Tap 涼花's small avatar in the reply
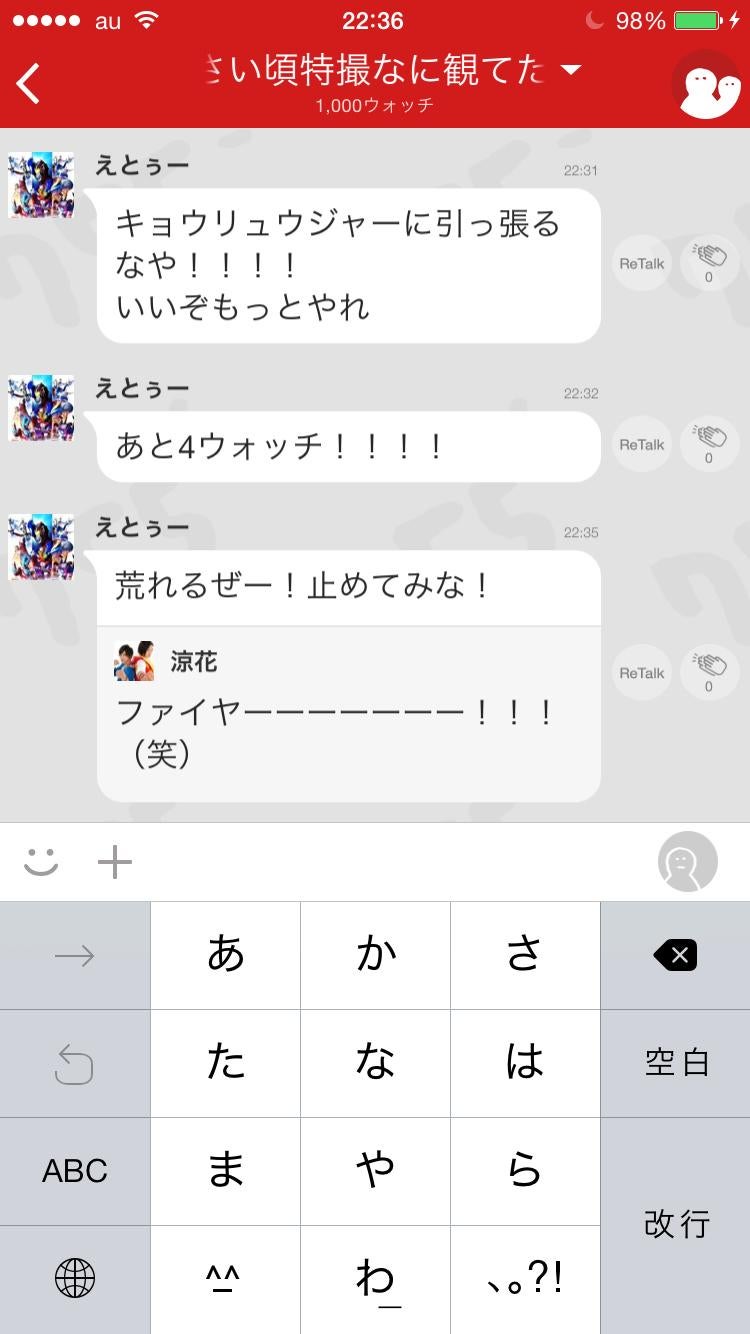The height and width of the screenshot is (1334, 750). [x=132, y=661]
